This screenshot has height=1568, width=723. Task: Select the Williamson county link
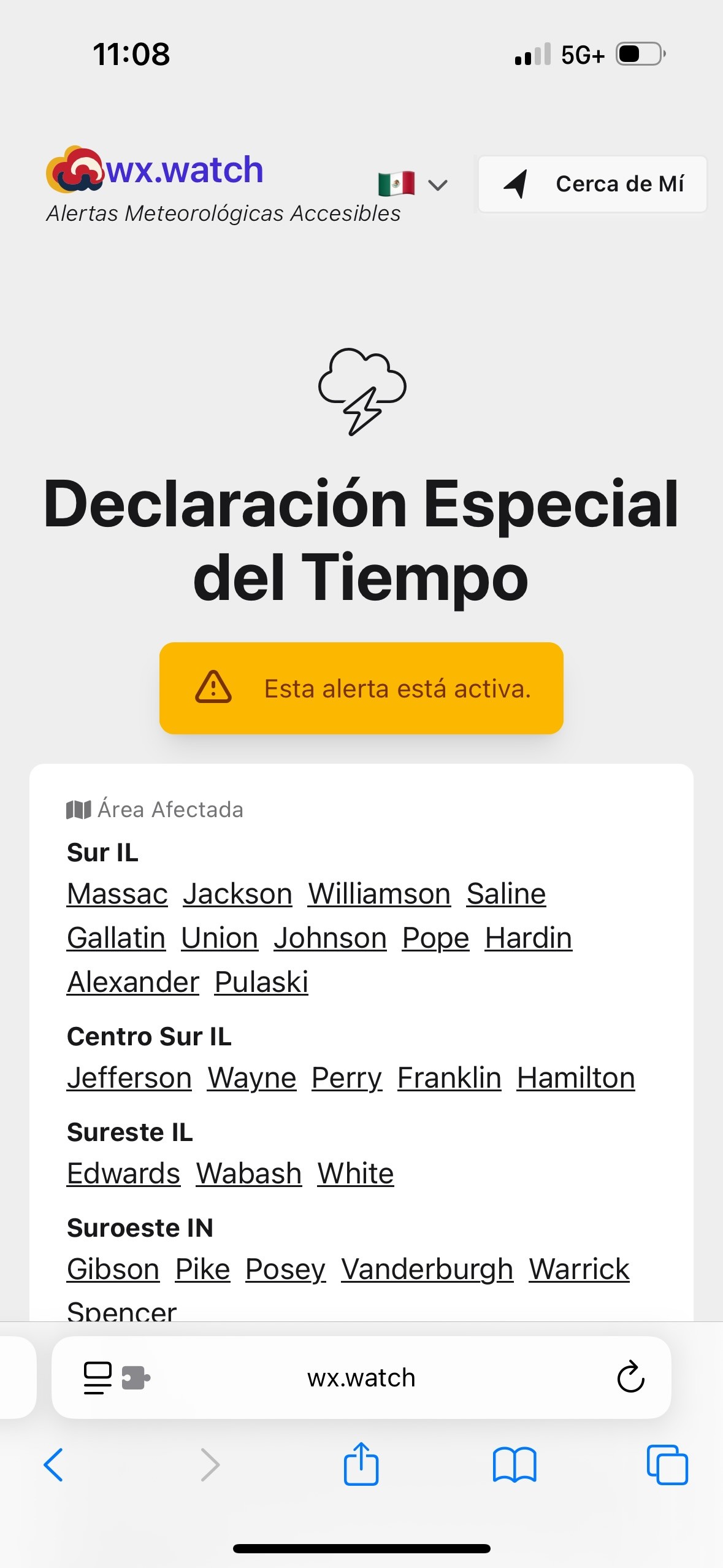[x=379, y=894]
